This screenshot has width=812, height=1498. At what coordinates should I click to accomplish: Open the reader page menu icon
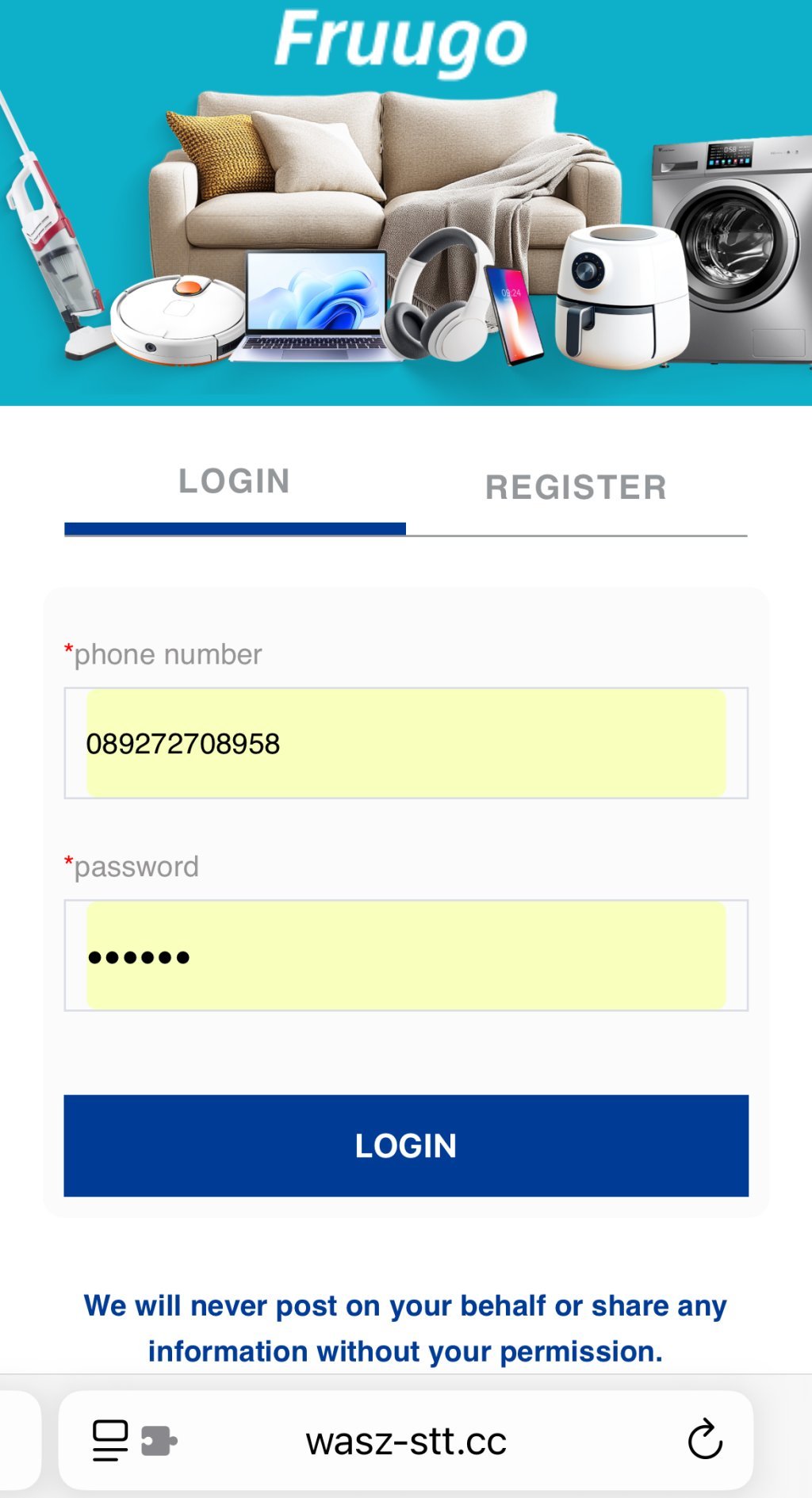pyautogui.click(x=110, y=1440)
